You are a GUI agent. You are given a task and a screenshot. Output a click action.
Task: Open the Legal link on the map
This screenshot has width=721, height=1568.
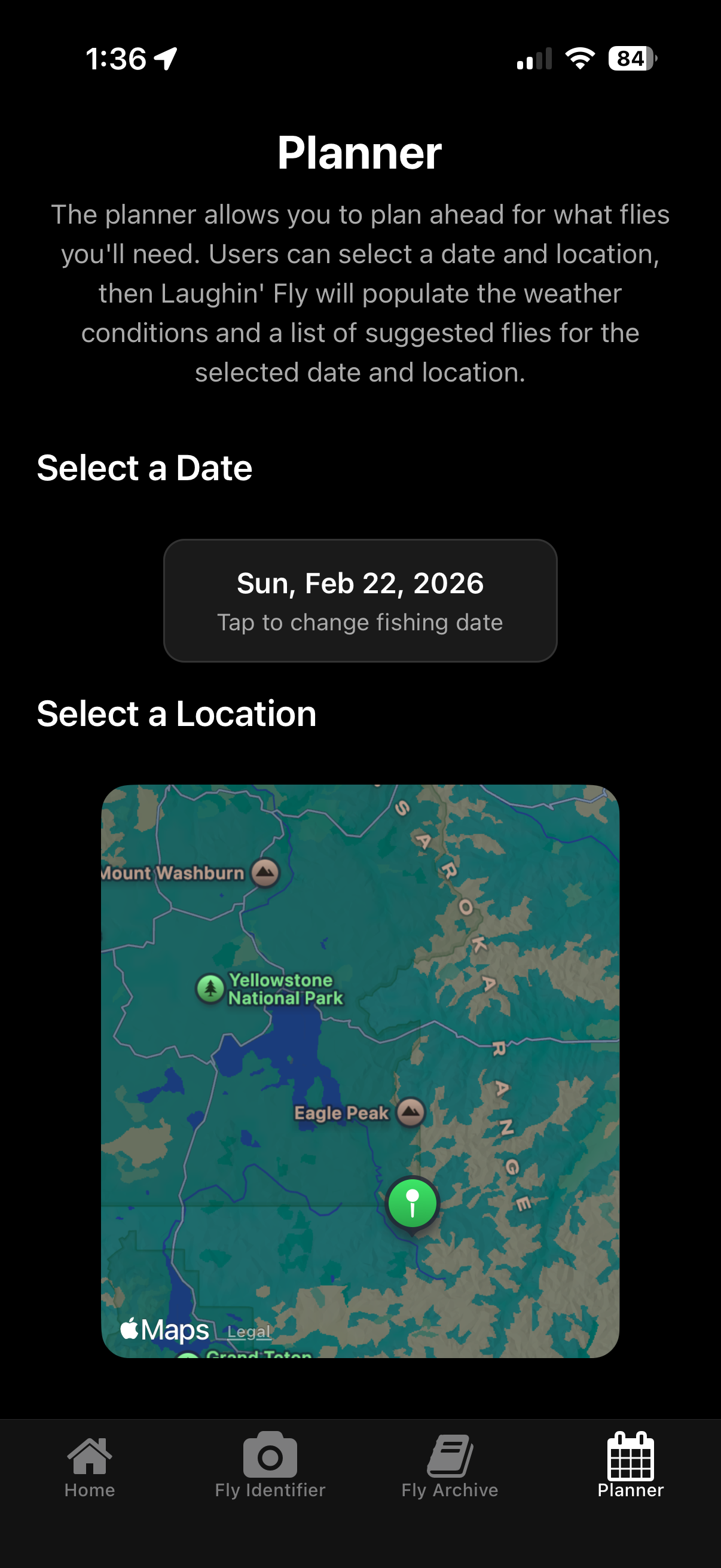coord(248,1331)
